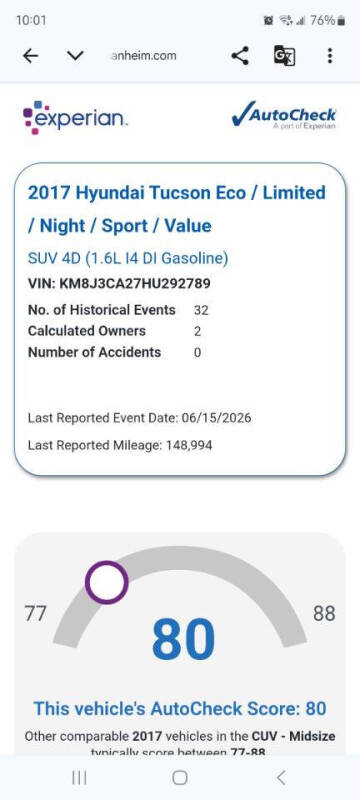Open the three-dot overflow menu
This screenshot has width=360, height=800.
coord(330,56)
